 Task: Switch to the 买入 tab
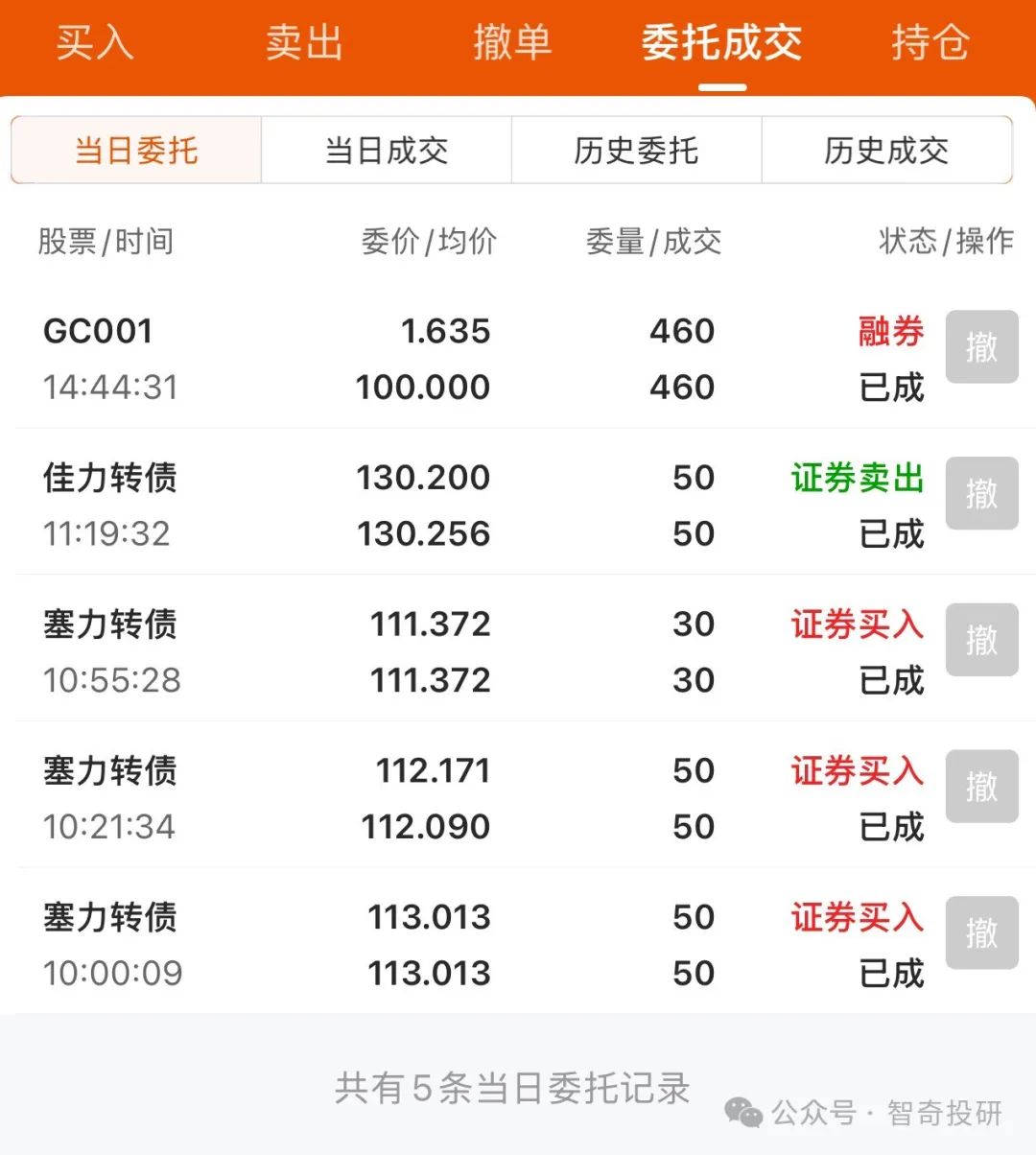coord(93,43)
